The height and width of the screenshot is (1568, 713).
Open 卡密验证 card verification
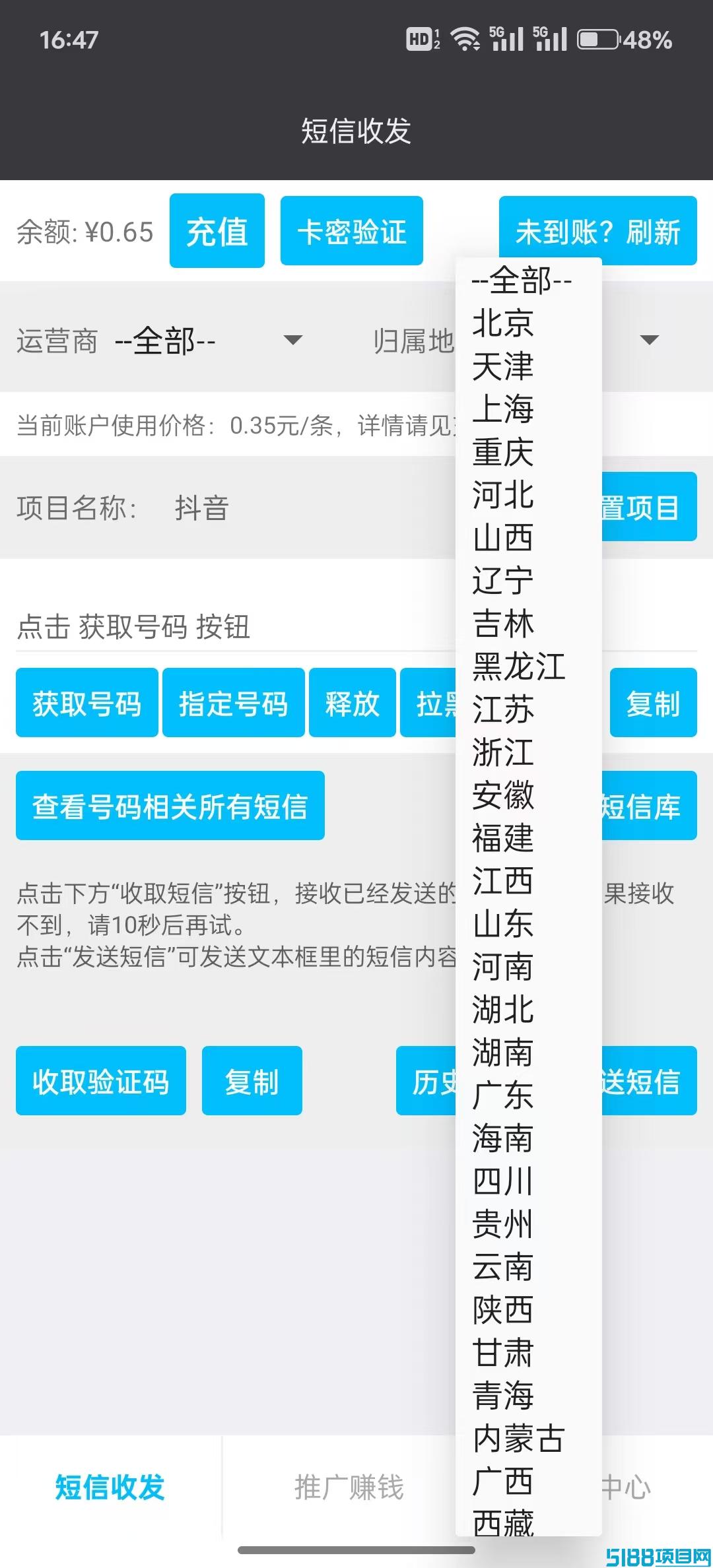pyautogui.click(x=351, y=231)
